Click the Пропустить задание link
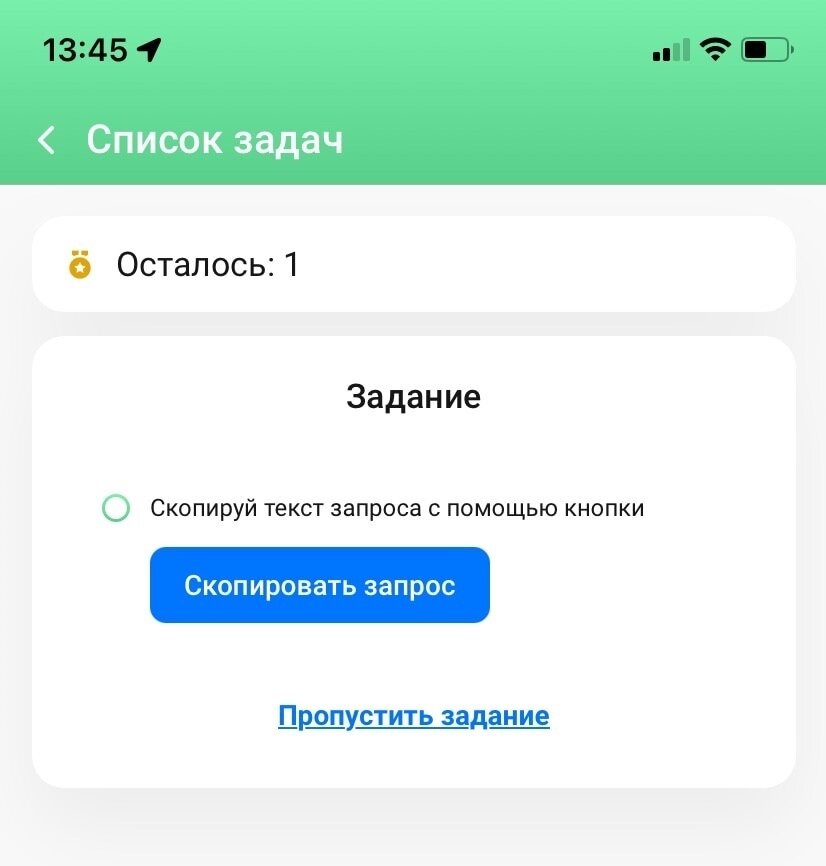The height and width of the screenshot is (866, 826). (413, 715)
